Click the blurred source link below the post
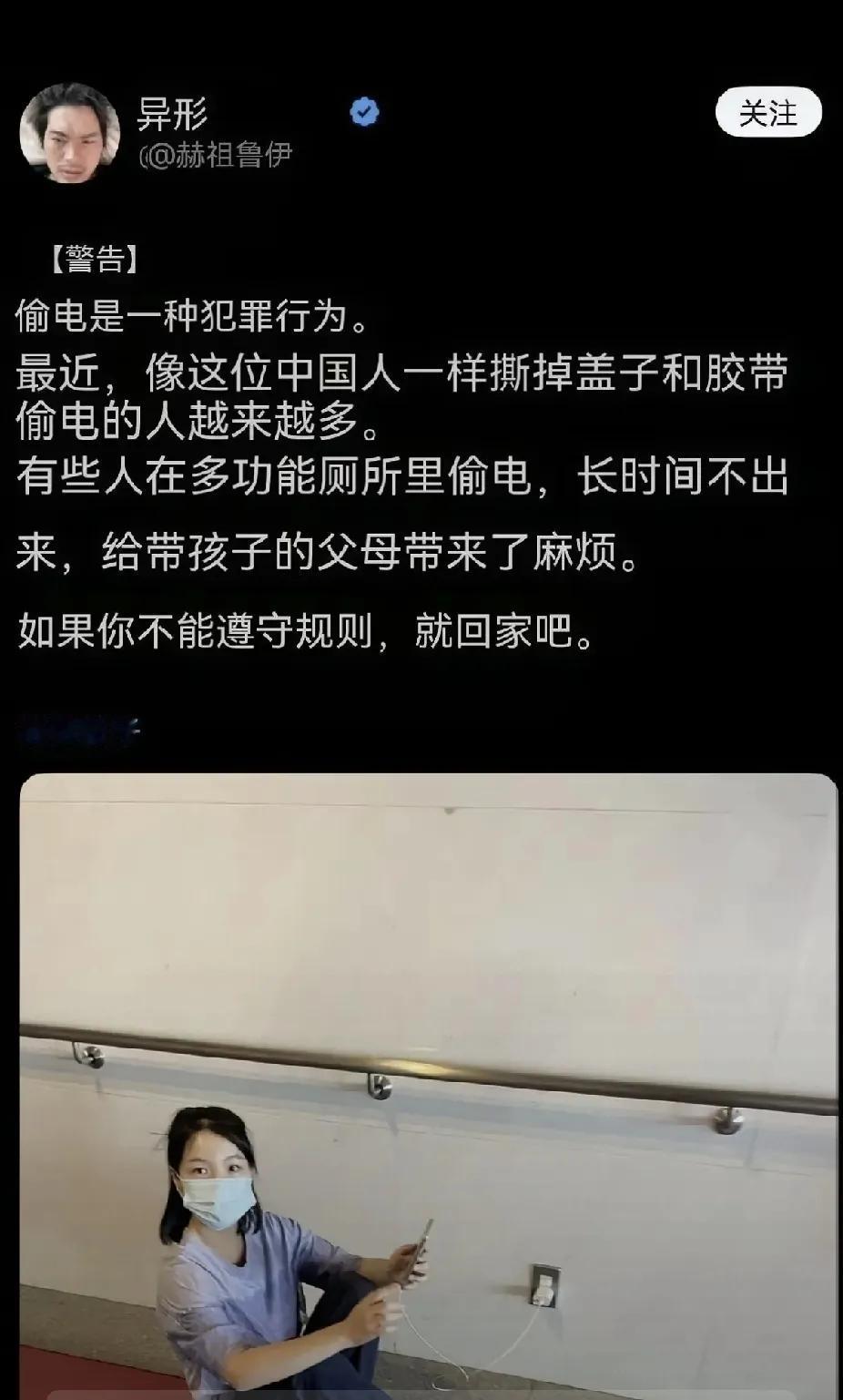This screenshot has height=1400, width=843. pos(77,724)
